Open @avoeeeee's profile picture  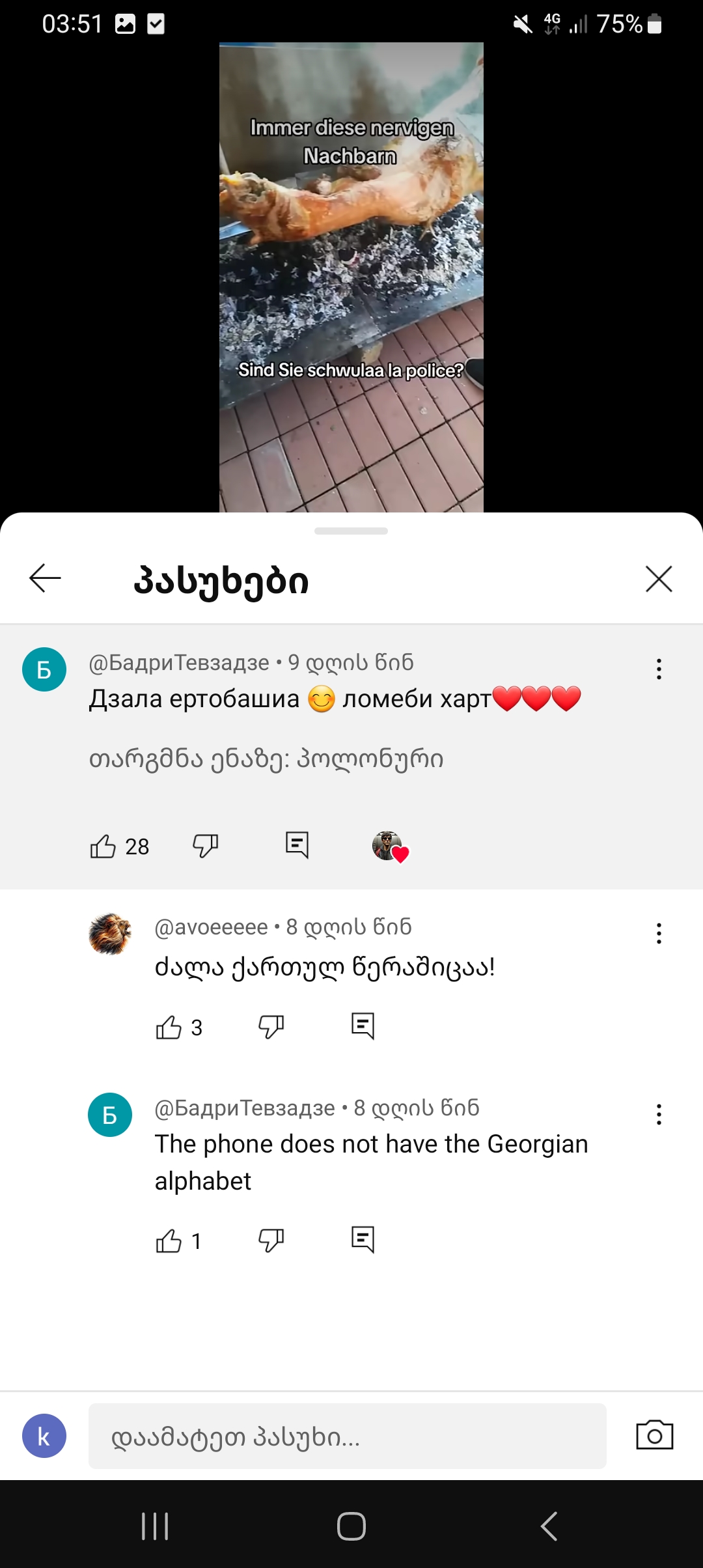coord(110,934)
